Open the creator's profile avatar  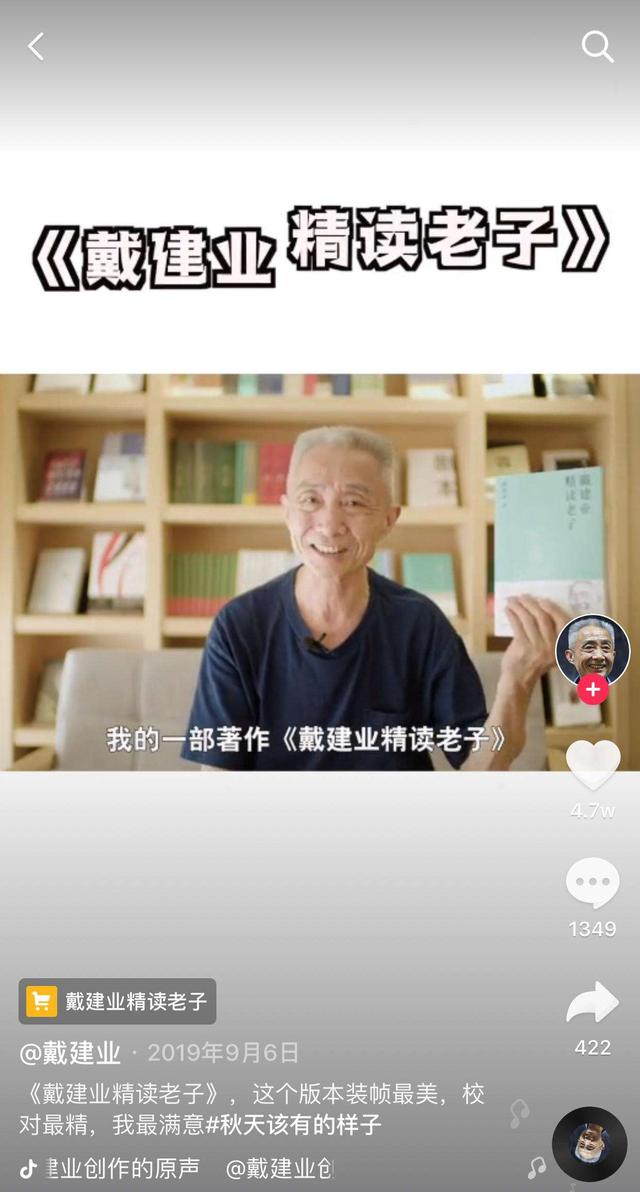tap(592, 649)
